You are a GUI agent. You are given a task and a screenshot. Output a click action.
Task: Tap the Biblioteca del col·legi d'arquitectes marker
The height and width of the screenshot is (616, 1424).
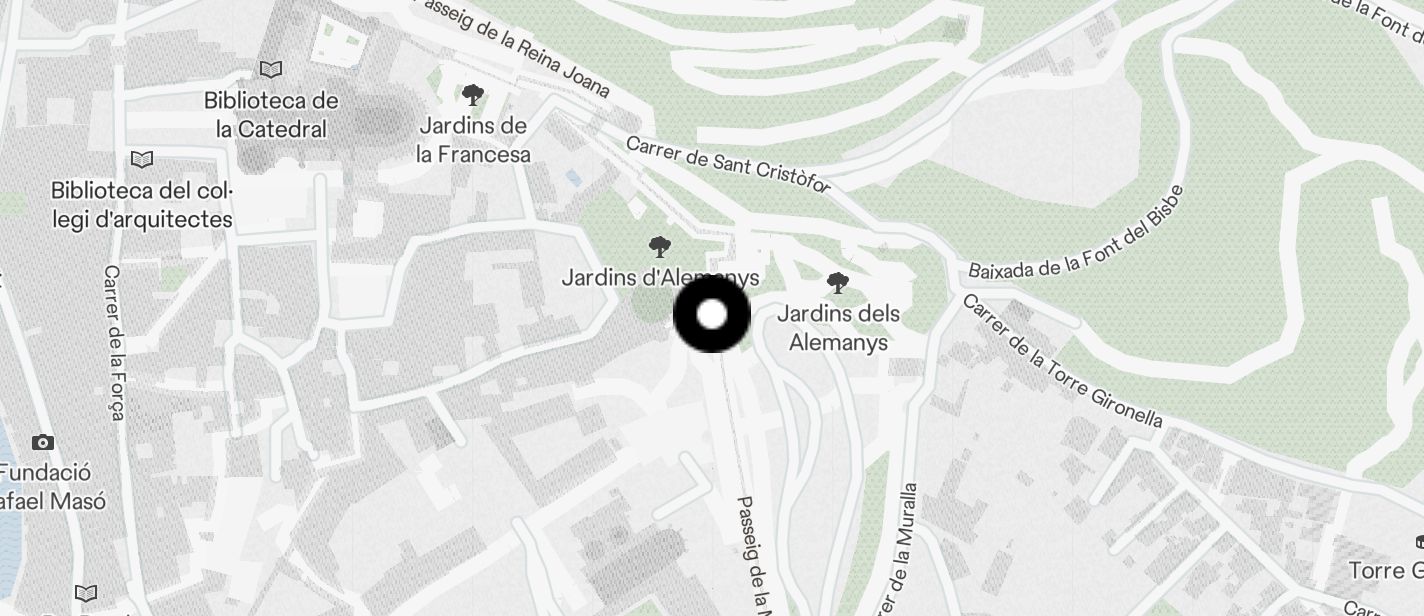142,159
